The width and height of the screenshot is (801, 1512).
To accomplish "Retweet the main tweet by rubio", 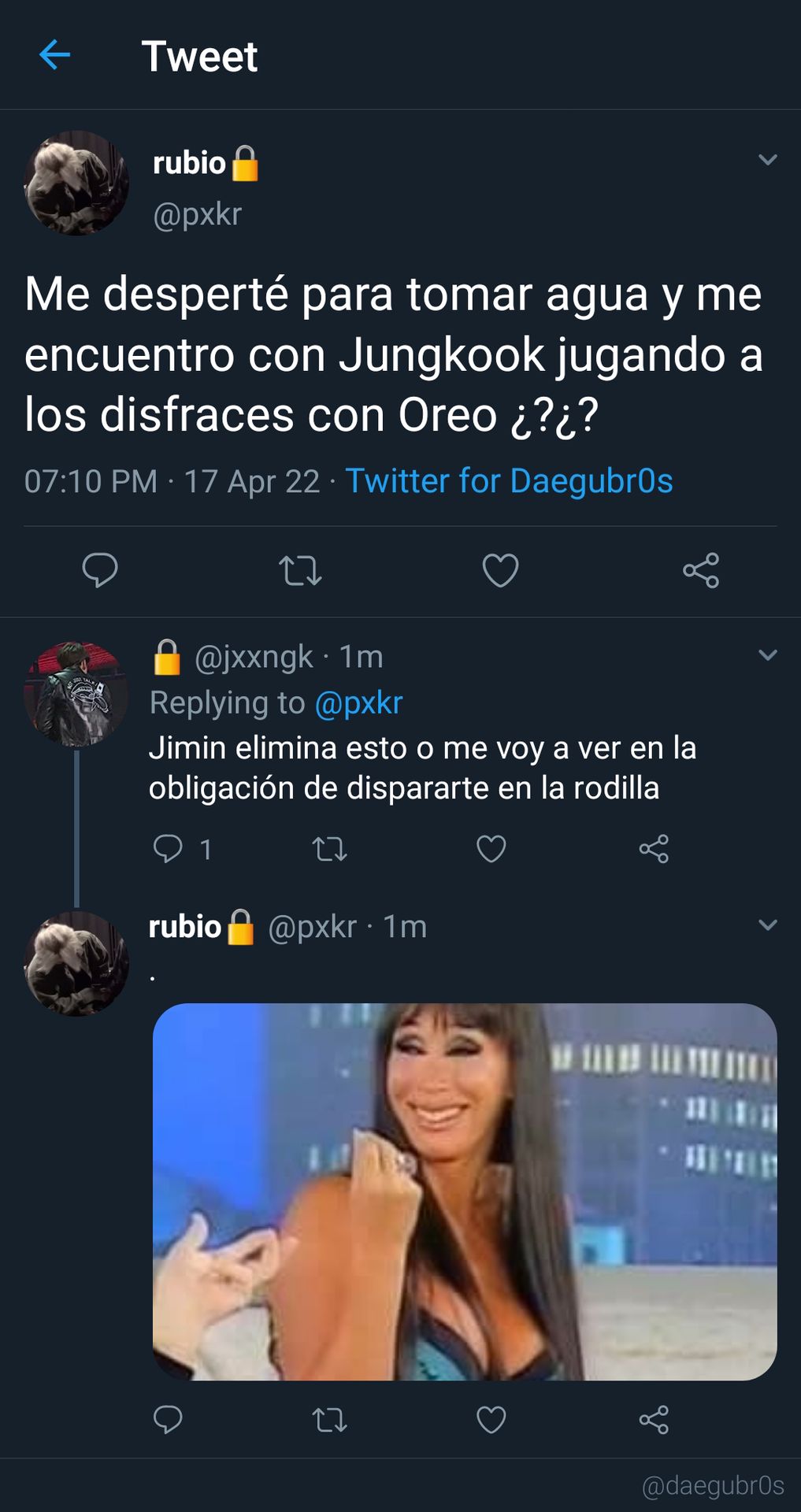I will [300, 570].
